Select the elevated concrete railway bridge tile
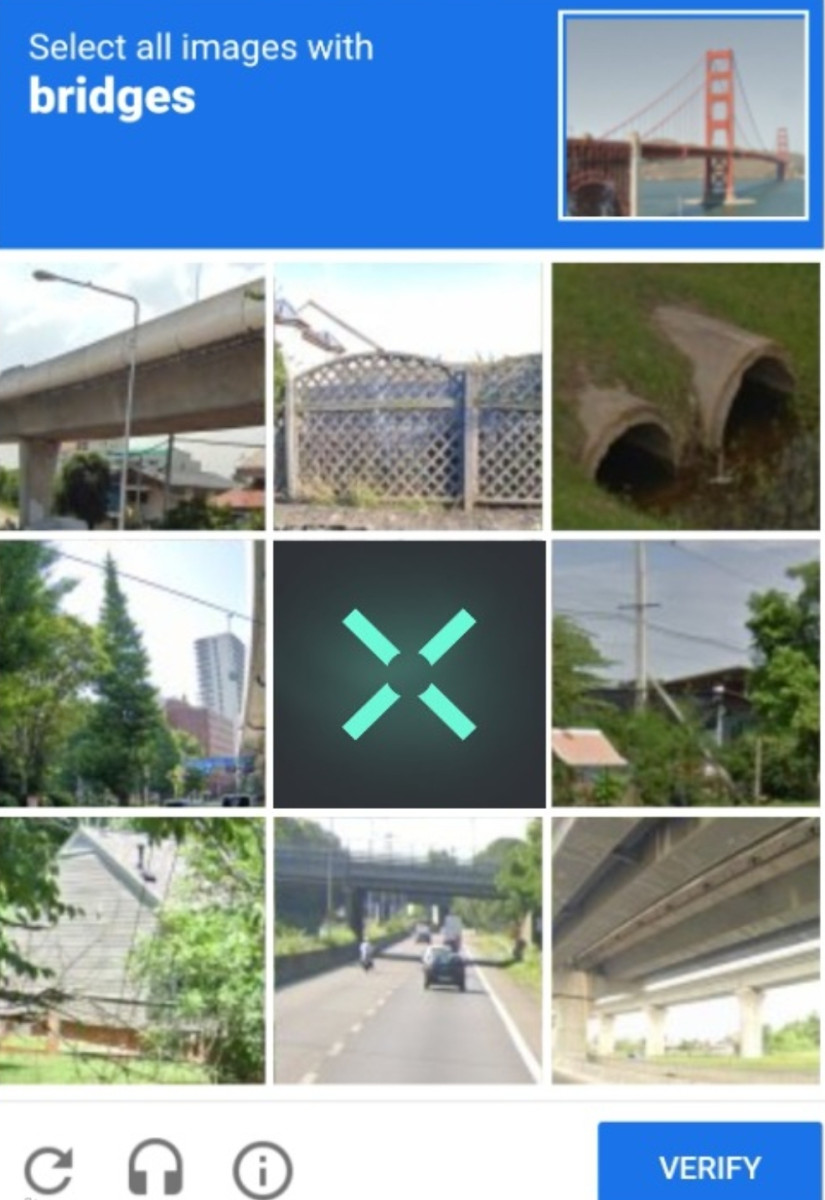 (132, 396)
